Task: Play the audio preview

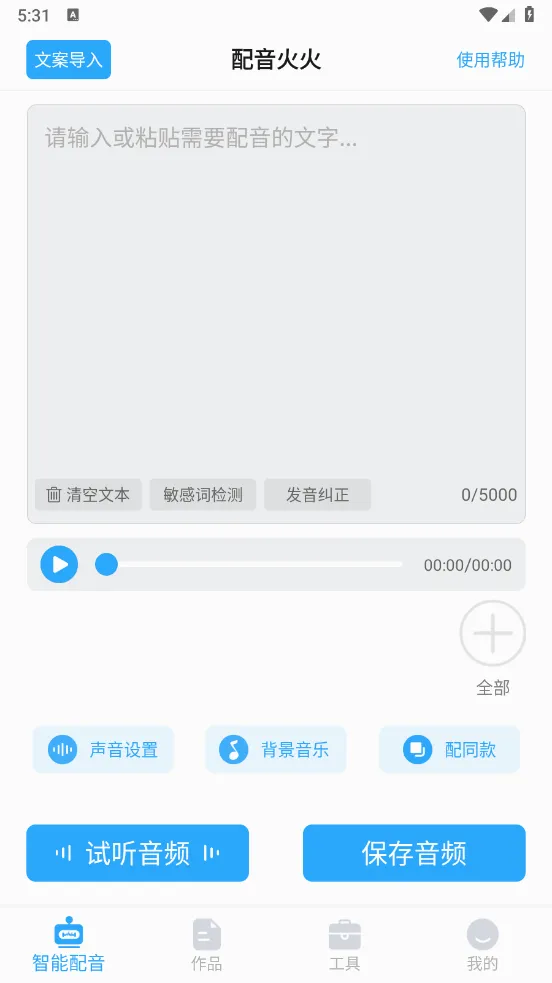Action: (60, 564)
